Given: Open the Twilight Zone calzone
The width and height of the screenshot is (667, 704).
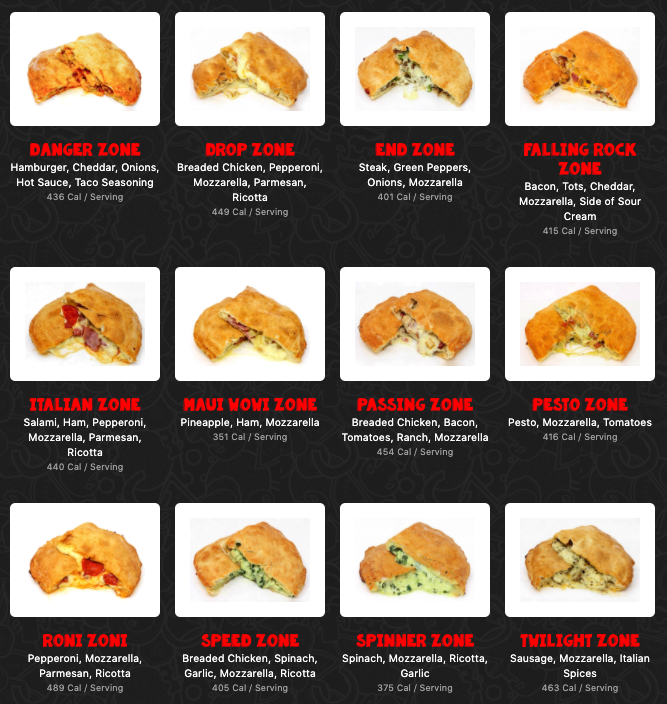Looking at the screenshot, I should point(580,560).
